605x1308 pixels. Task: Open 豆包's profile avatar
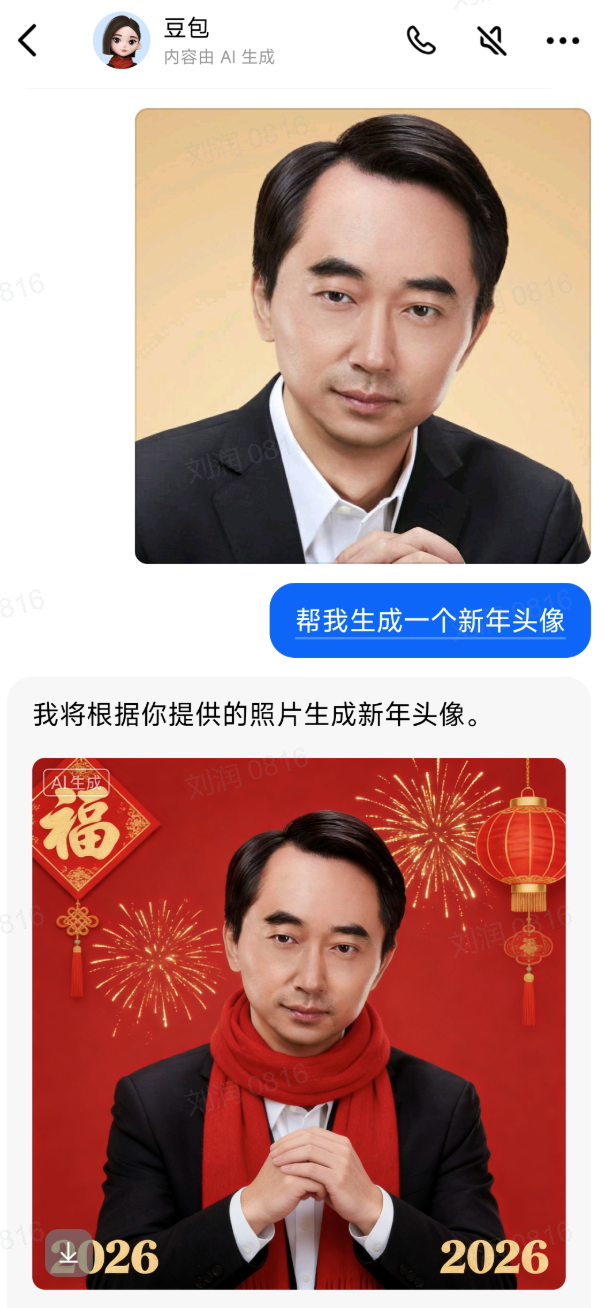(x=121, y=41)
